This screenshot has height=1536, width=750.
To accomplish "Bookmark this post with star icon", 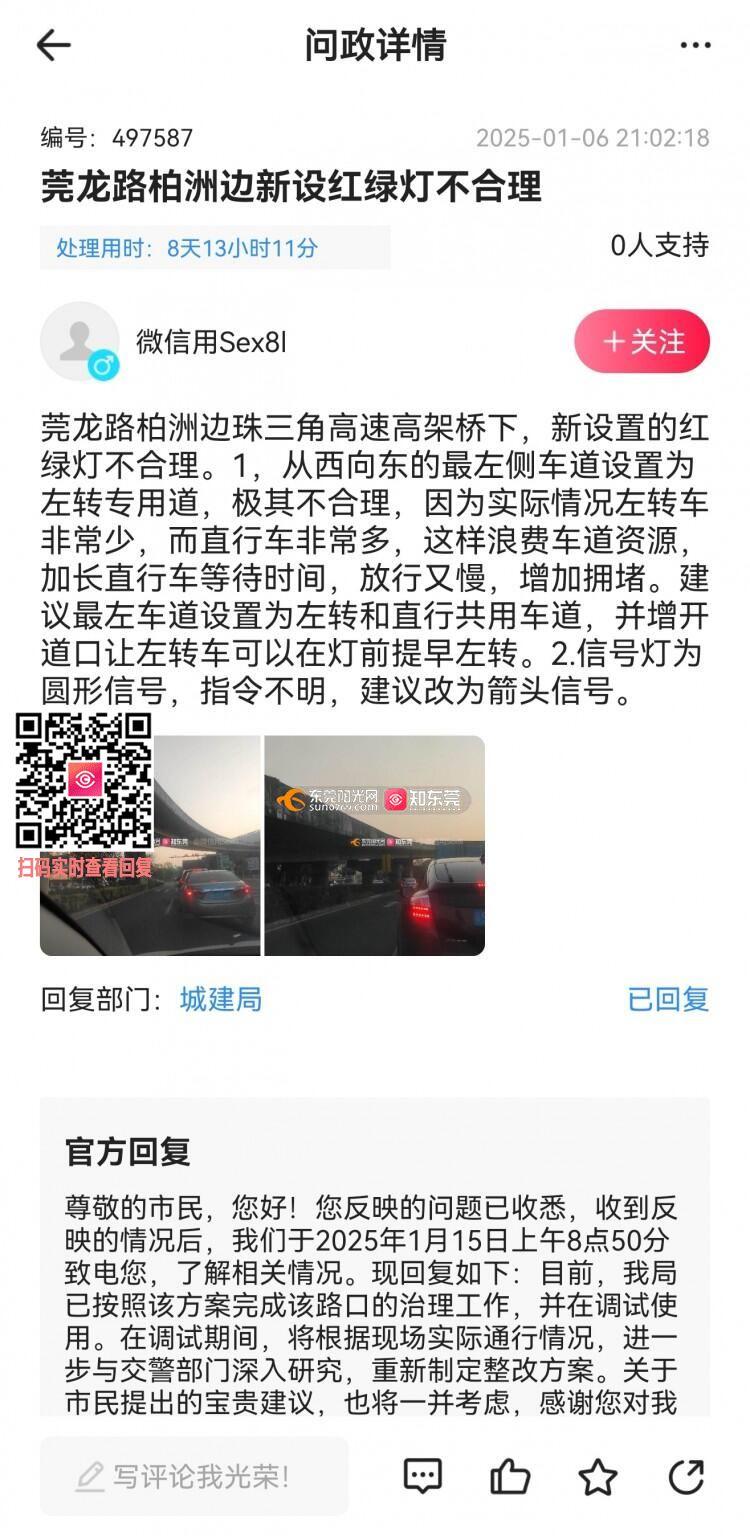I will 598,1476.
